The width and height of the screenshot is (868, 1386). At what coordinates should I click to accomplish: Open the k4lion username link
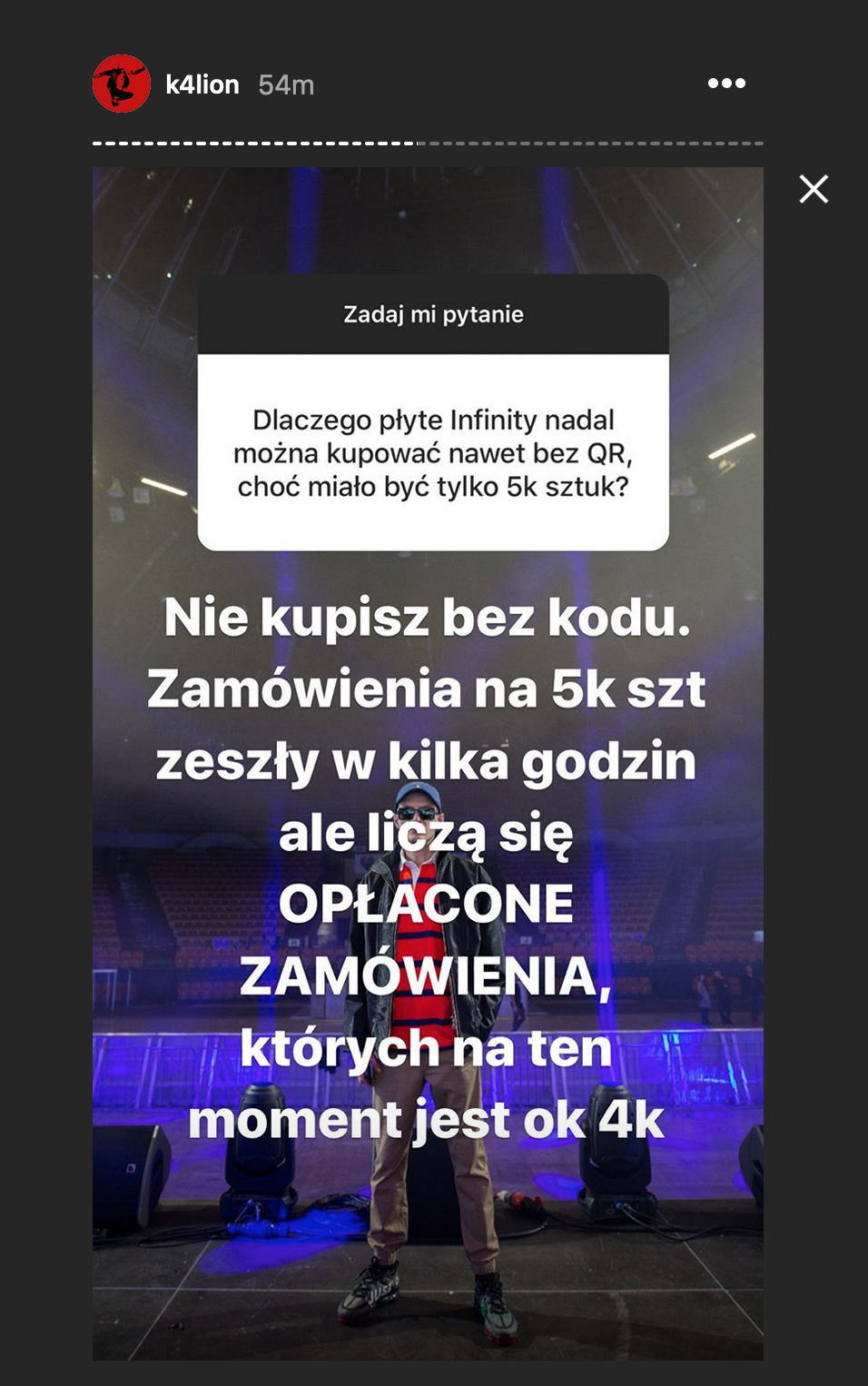(x=202, y=84)
